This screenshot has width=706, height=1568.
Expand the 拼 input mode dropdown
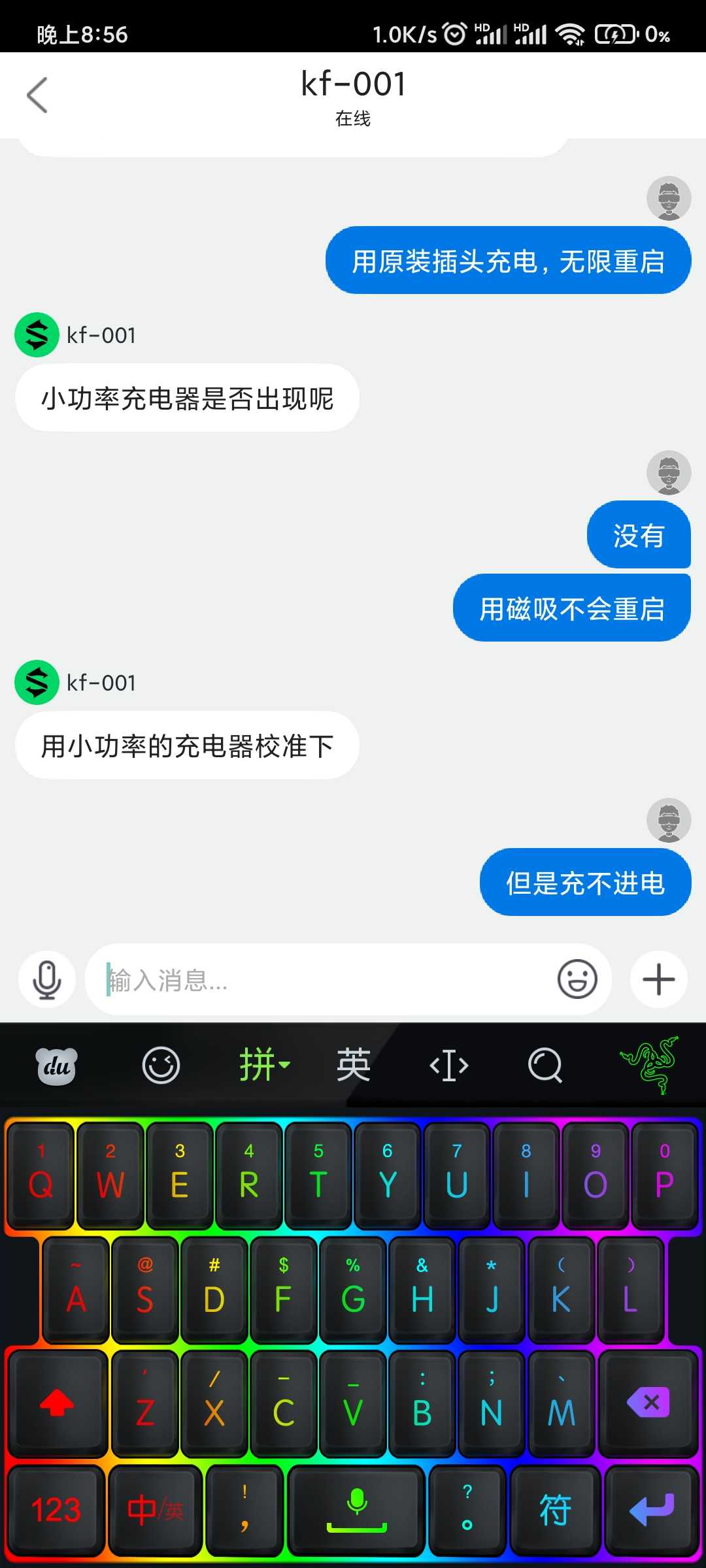point(264,1065)
